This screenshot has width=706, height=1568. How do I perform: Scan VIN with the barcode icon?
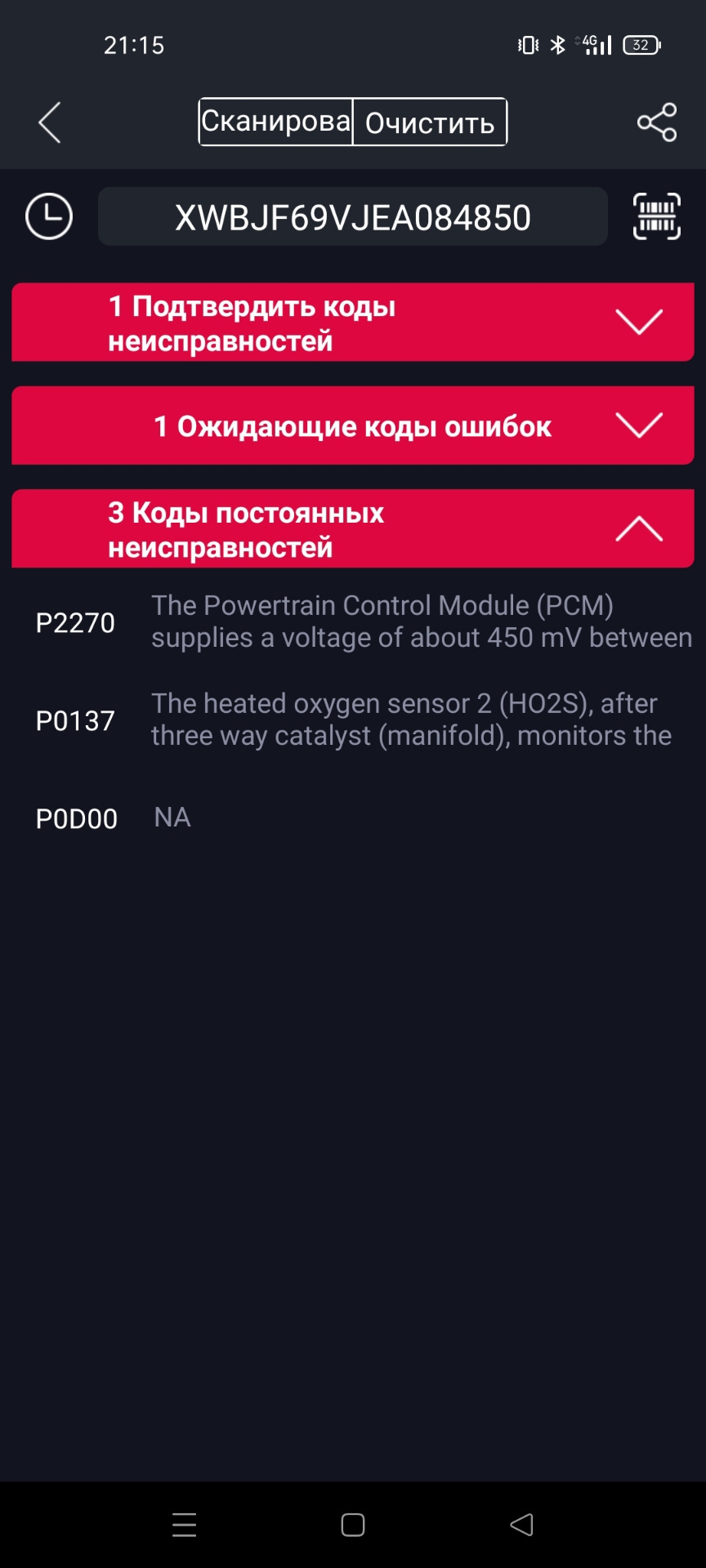tap(656, 216)
